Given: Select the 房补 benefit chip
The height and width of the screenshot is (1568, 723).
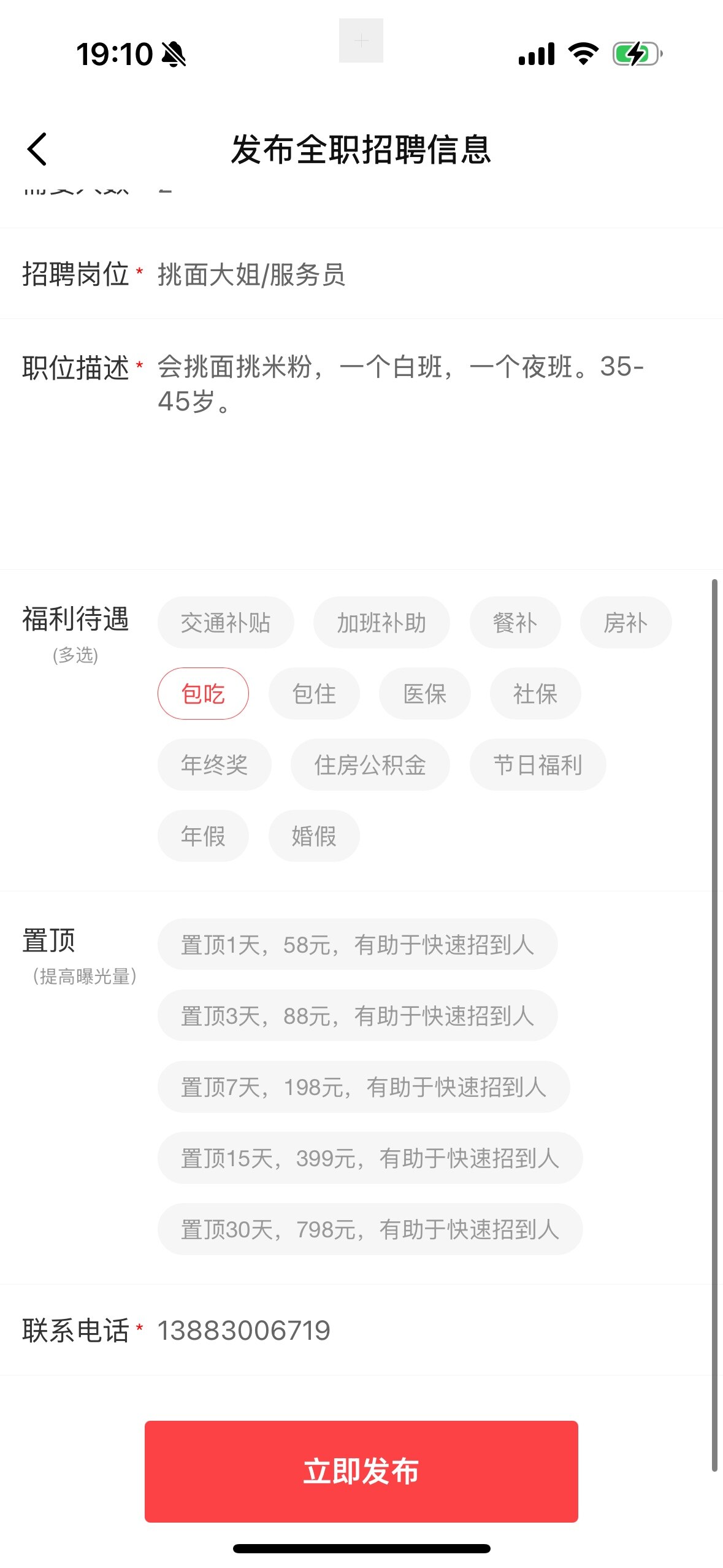Looking at the screenshot, I should tap(625, 623).
